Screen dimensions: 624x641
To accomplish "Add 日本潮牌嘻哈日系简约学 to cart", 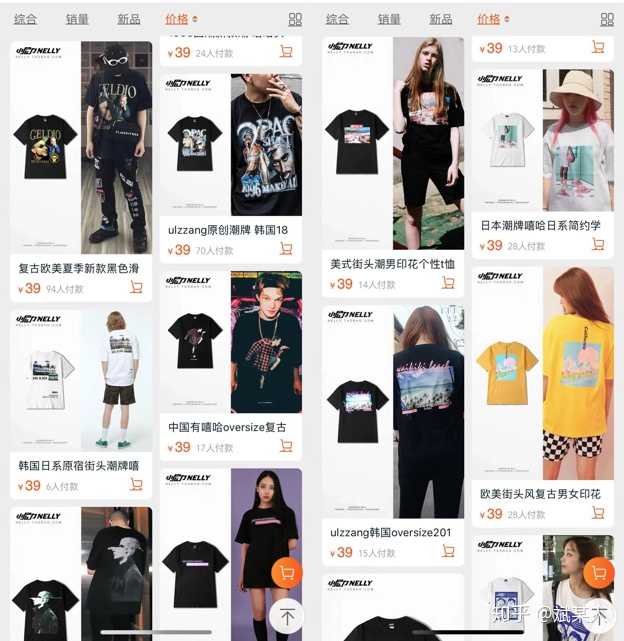I will point(598,245).
